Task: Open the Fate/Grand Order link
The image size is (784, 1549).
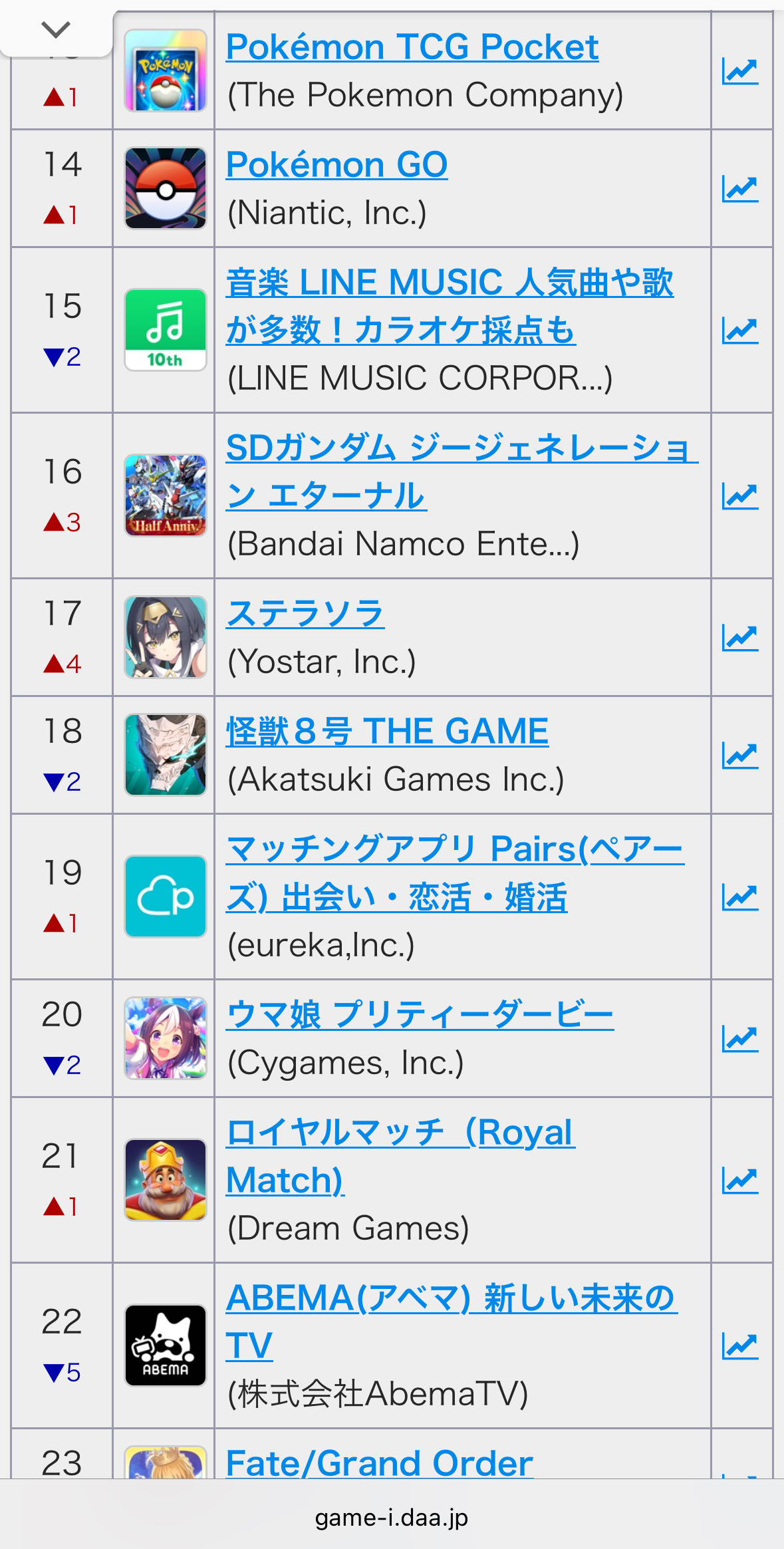Action: point(380,1463)
